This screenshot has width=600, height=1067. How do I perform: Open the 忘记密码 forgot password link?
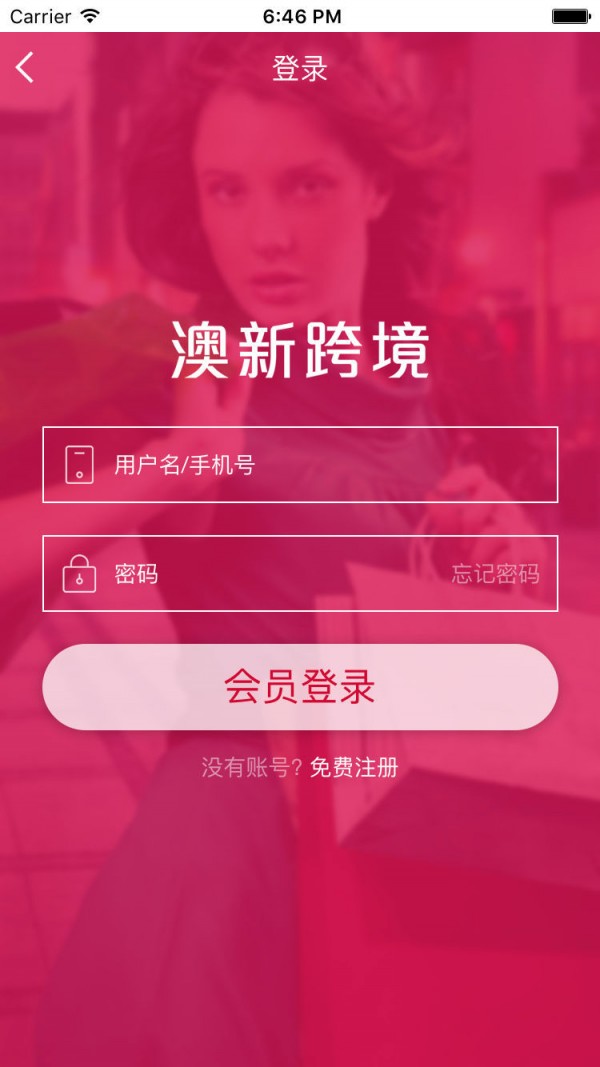tap(495, 574)
